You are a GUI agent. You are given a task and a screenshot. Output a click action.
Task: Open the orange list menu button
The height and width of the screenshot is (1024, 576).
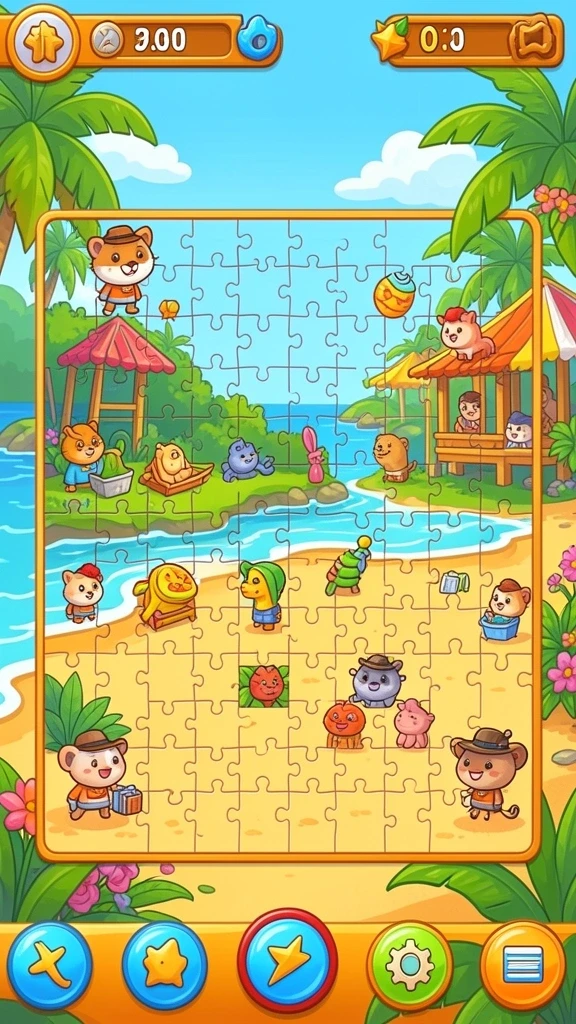[522, 965]
